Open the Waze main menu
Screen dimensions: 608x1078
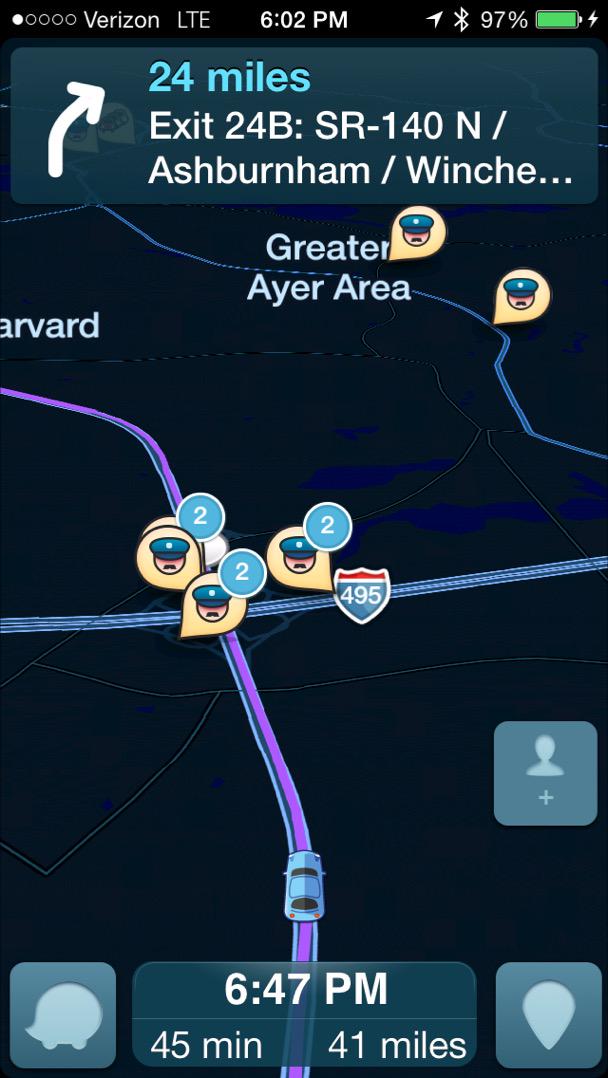(x=62, y=1014)
